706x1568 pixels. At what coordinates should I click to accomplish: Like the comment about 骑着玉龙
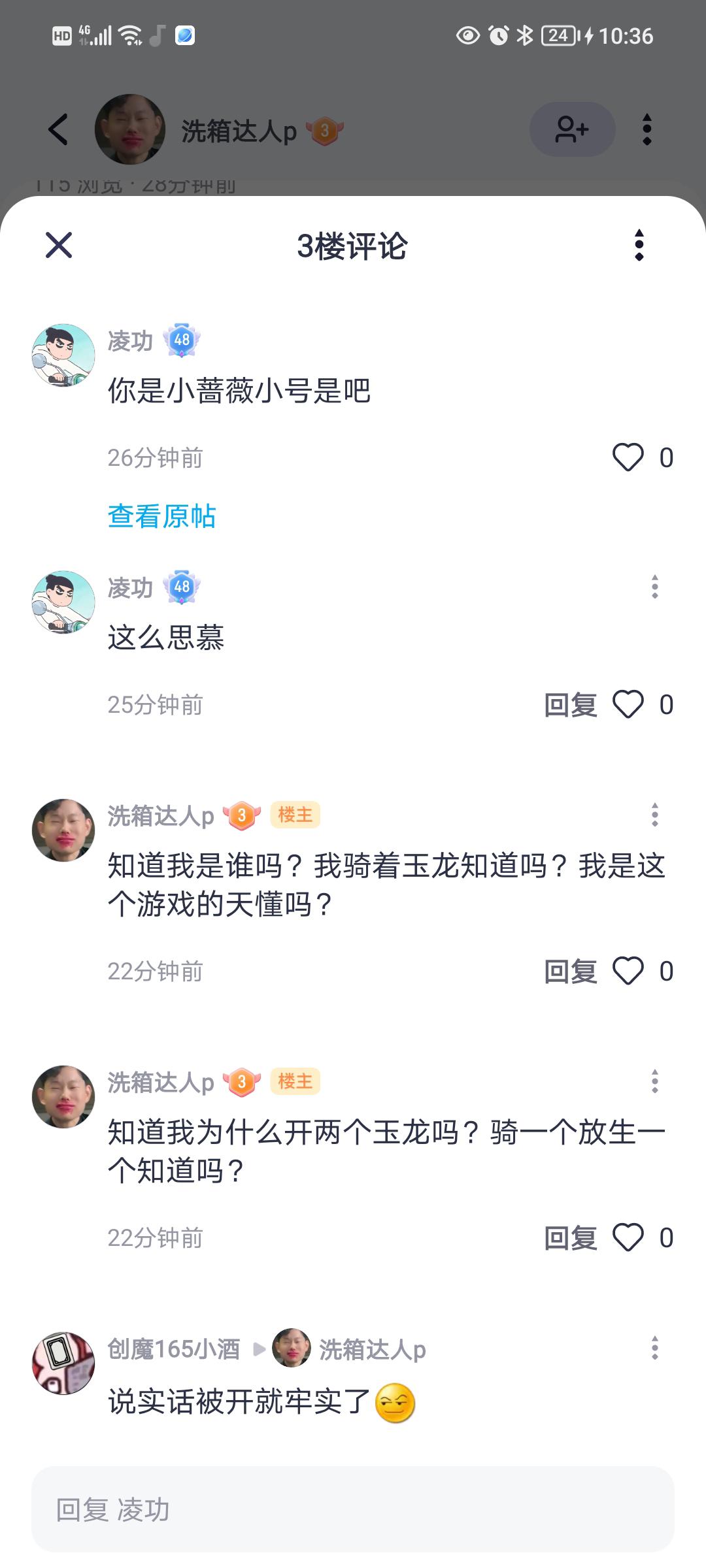[628, 972]
